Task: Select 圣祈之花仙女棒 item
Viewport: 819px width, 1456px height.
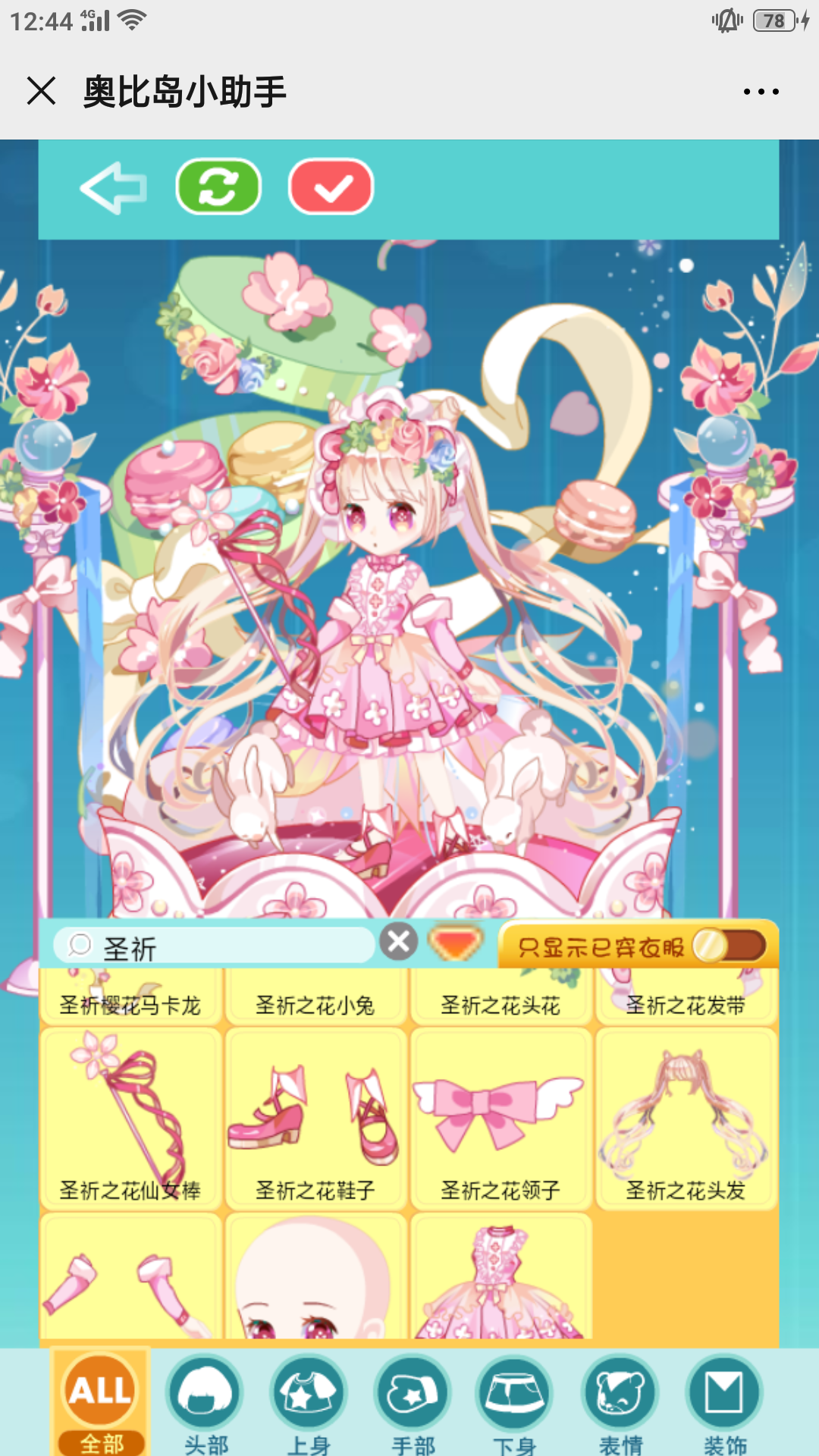Action: pyautogui.click(x=130, y=1119)
